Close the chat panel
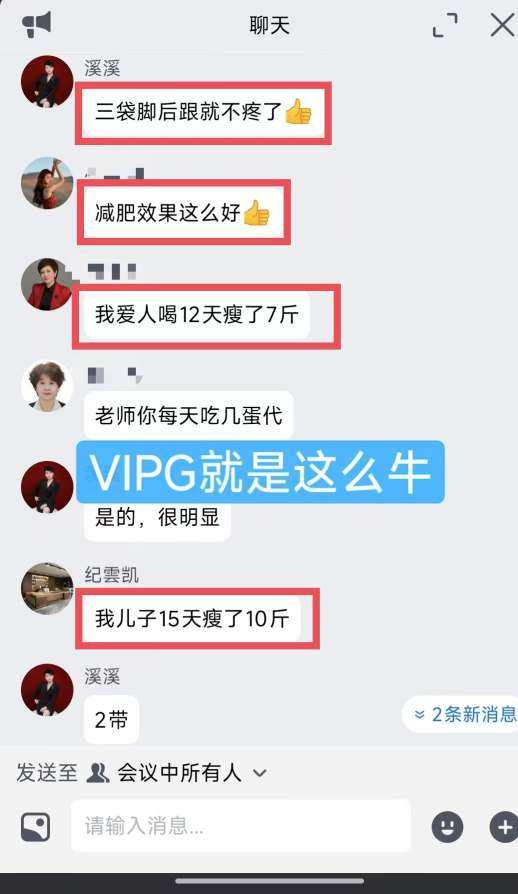 tap(502, 25)
